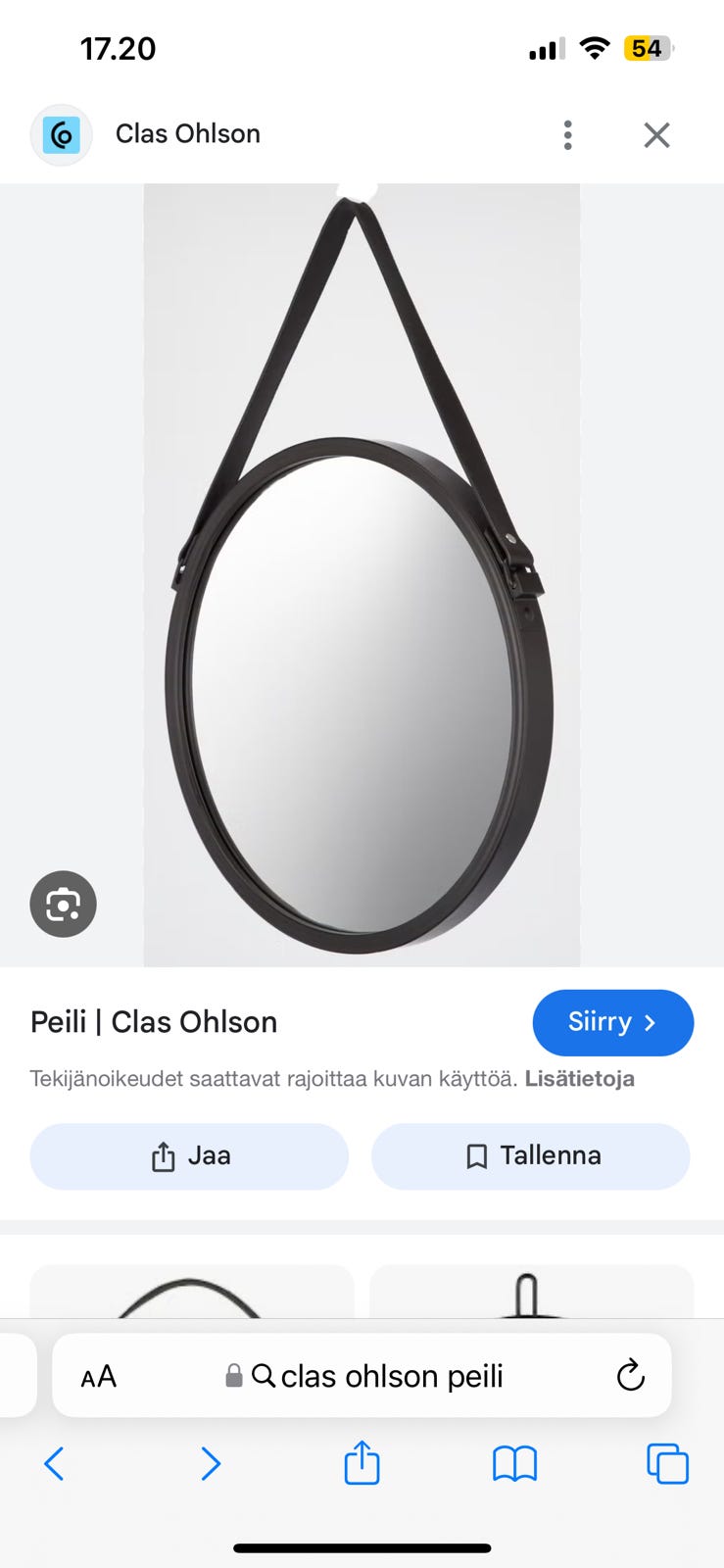Tap the padlock security icon

tap(234, 1375)
